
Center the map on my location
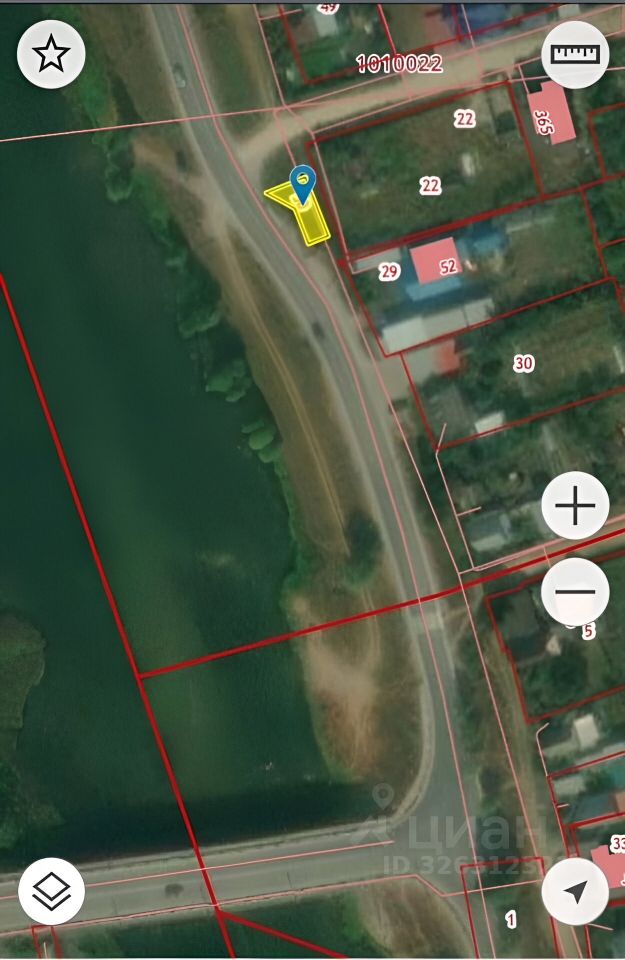click(575, 892)
